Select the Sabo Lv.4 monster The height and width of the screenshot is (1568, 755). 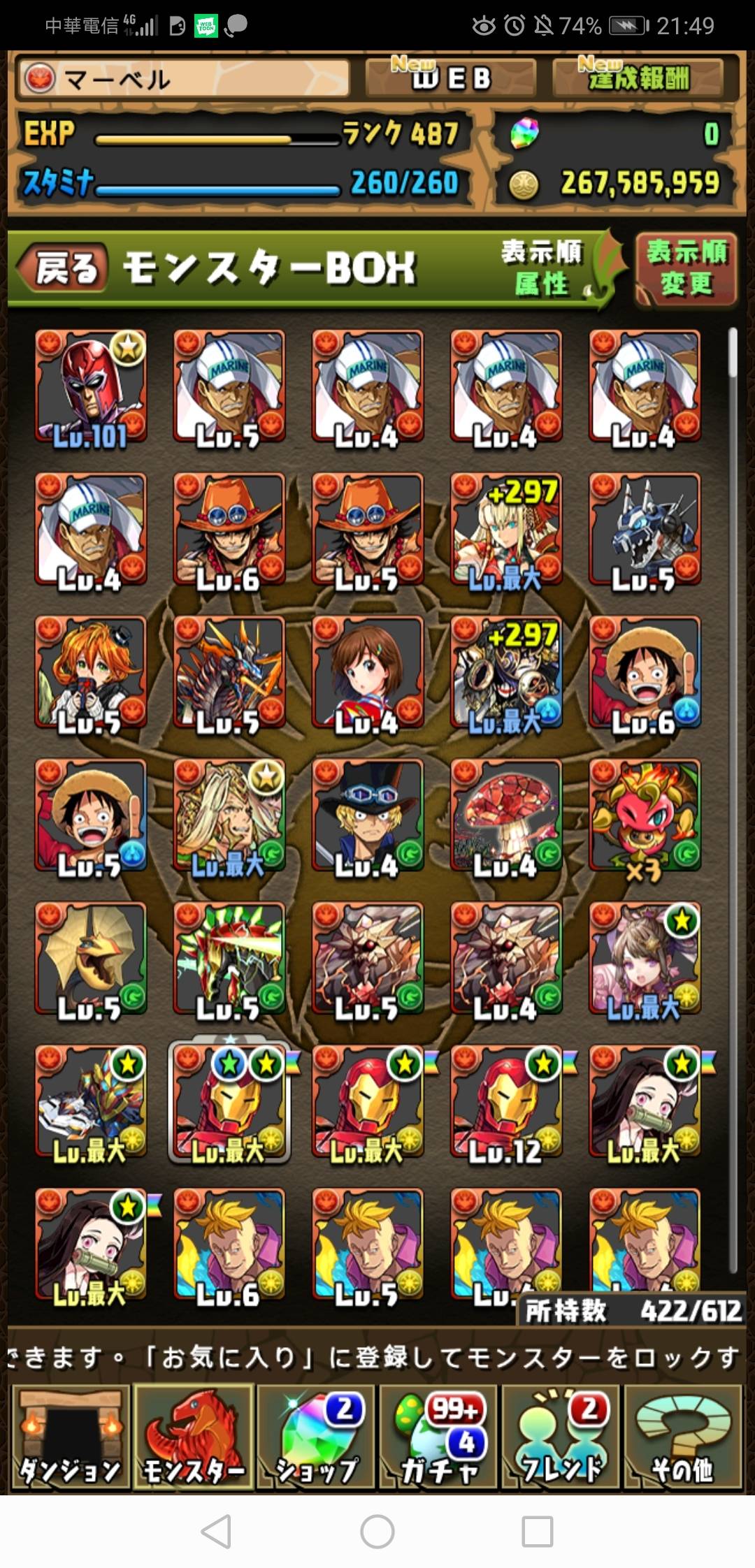pos(368,815)
